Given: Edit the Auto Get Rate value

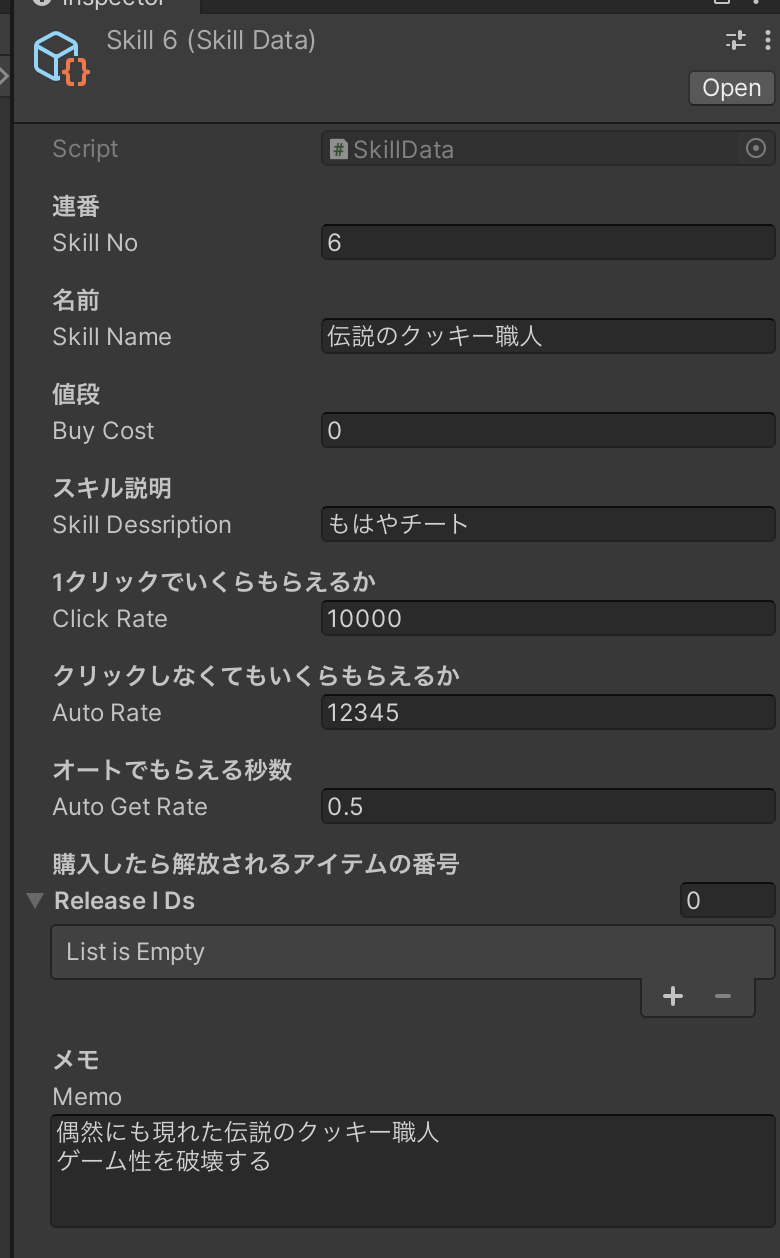Looking at the screenshot, I should click(x=547, y=807).
